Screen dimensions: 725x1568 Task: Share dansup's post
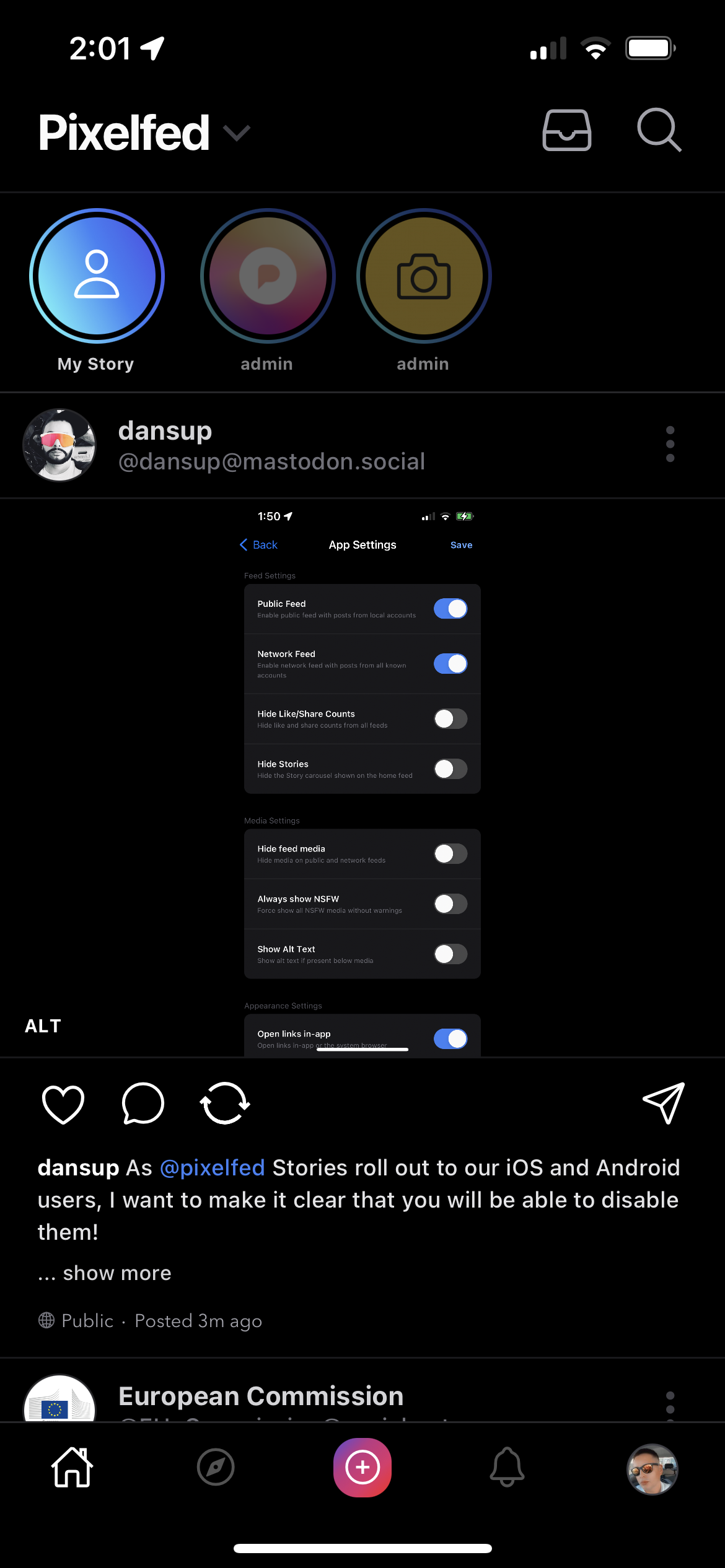tap(663, 1103)
